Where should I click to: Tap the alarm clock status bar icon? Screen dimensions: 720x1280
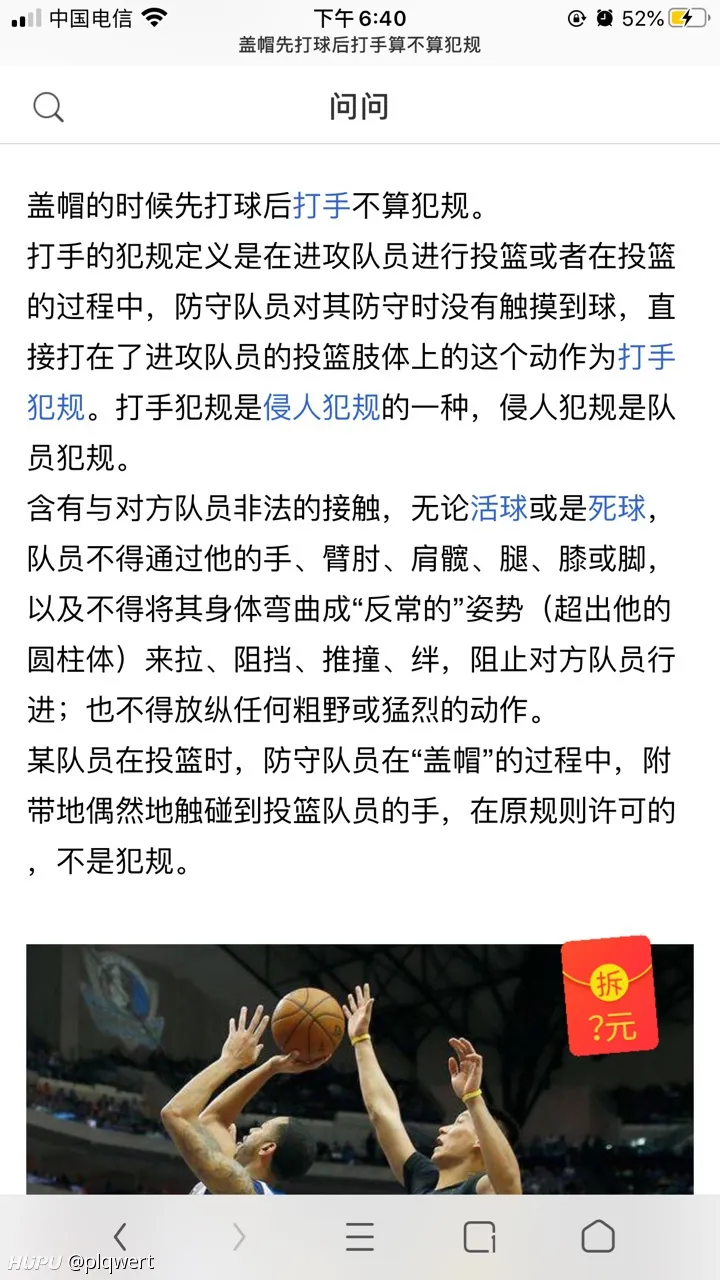click(606, 16)
